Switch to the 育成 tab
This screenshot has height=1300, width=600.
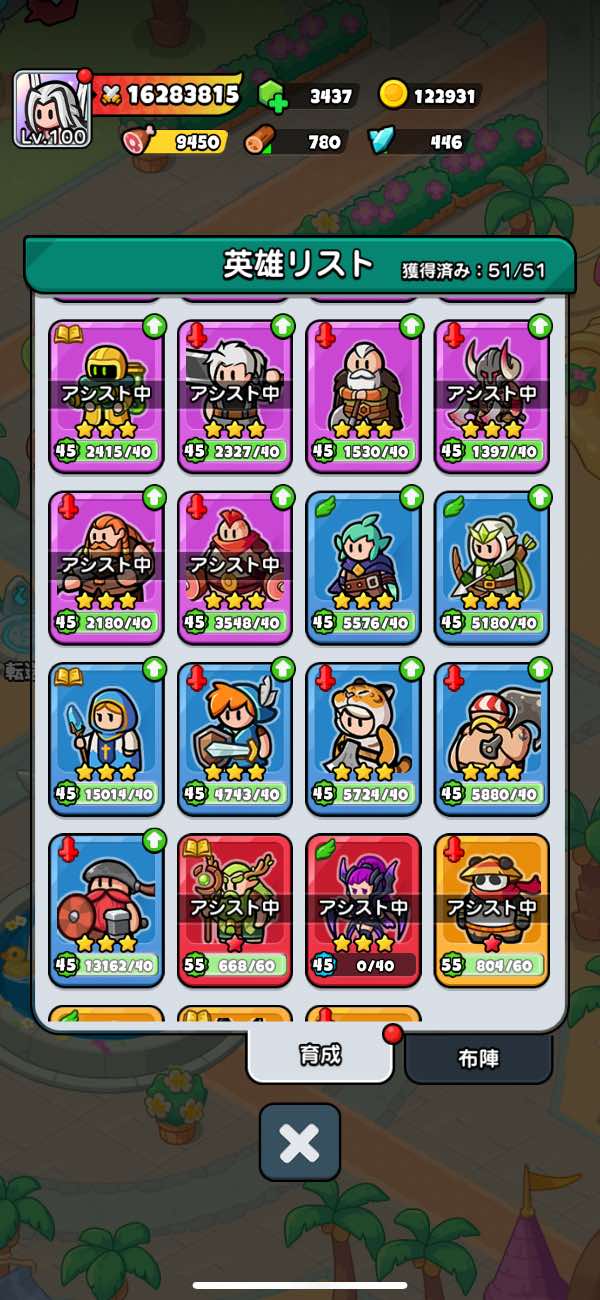(x=320, y=1055)
